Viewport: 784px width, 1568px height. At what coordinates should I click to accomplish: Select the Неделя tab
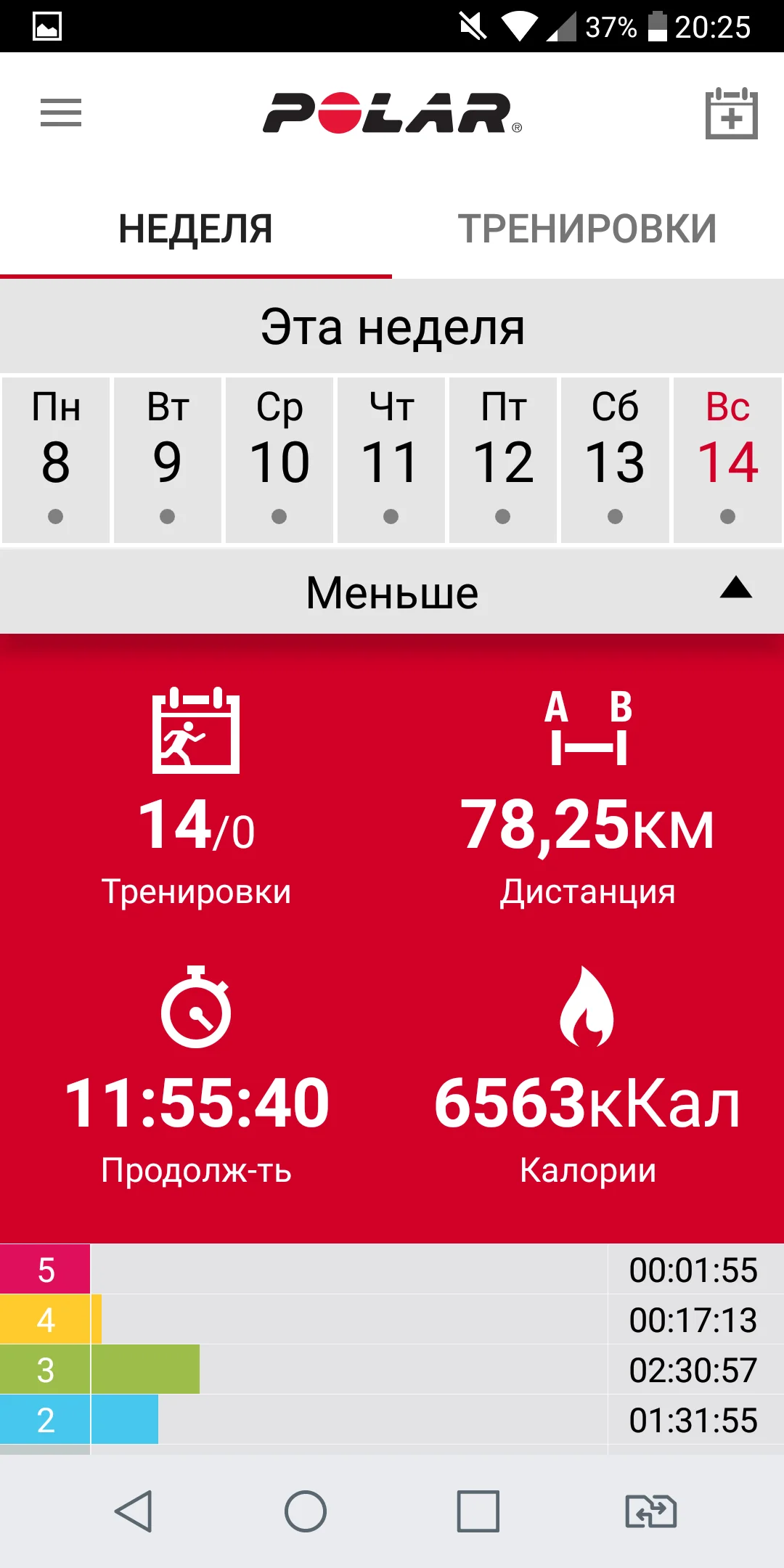195,229
